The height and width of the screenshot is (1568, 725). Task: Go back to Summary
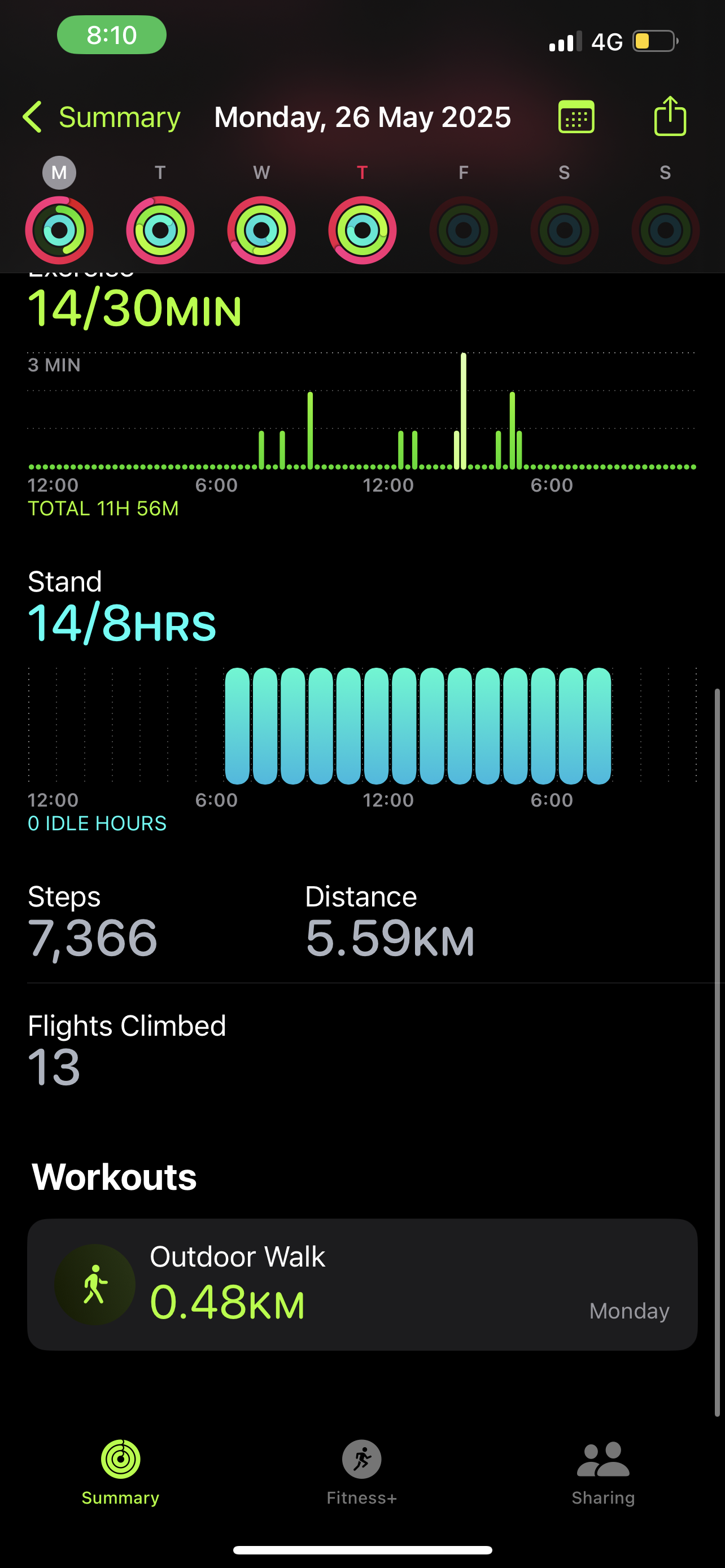click(102, 117)
